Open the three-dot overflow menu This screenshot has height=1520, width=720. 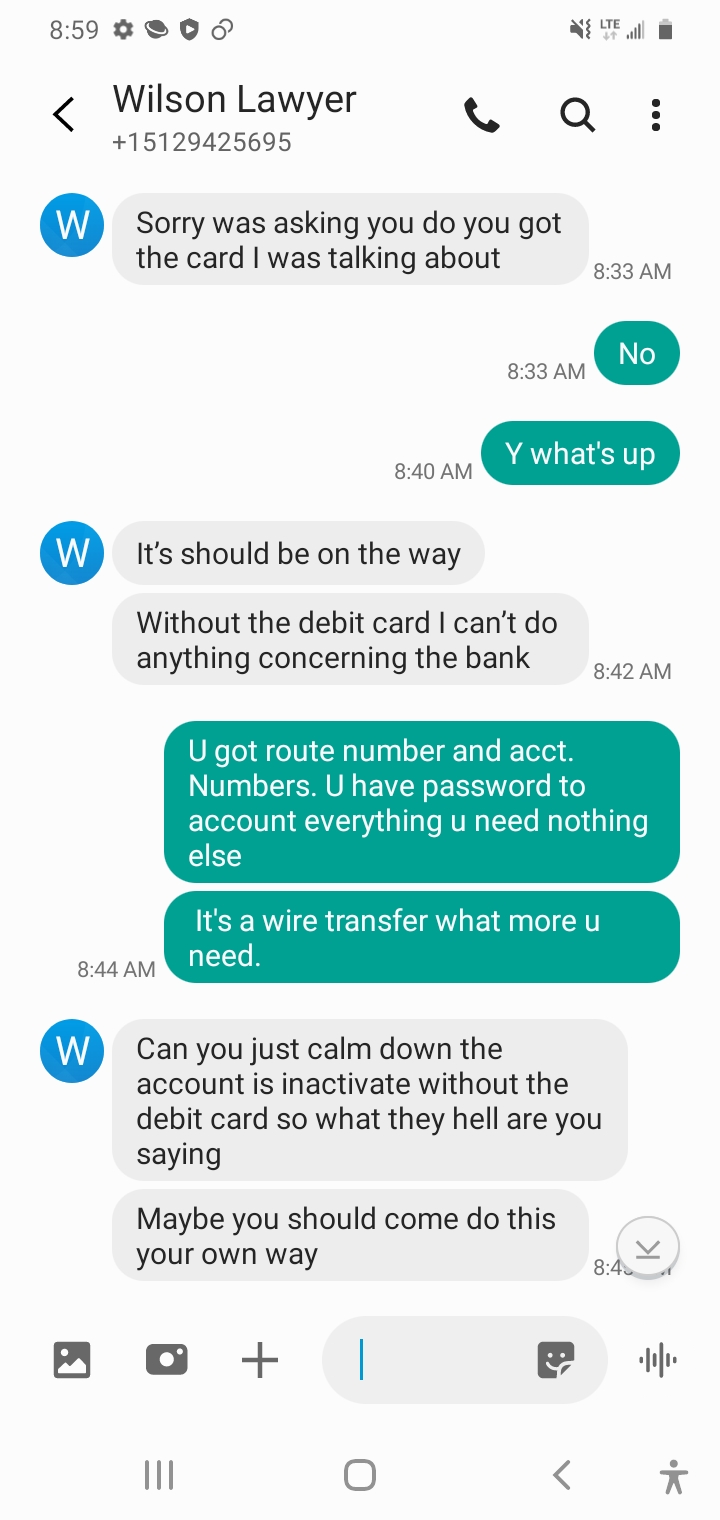click(656, 116)
